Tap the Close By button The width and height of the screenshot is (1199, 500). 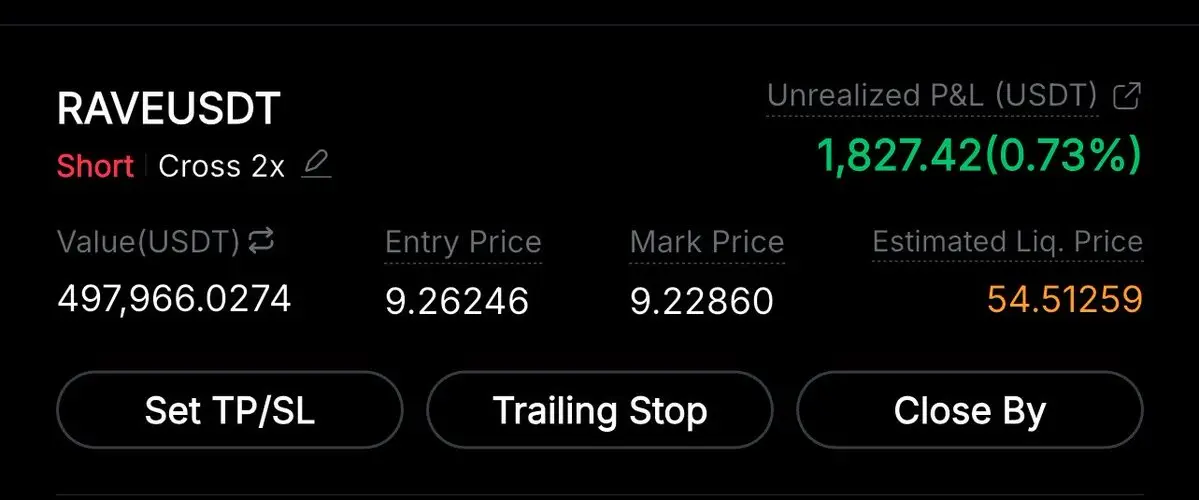[969, 411]
